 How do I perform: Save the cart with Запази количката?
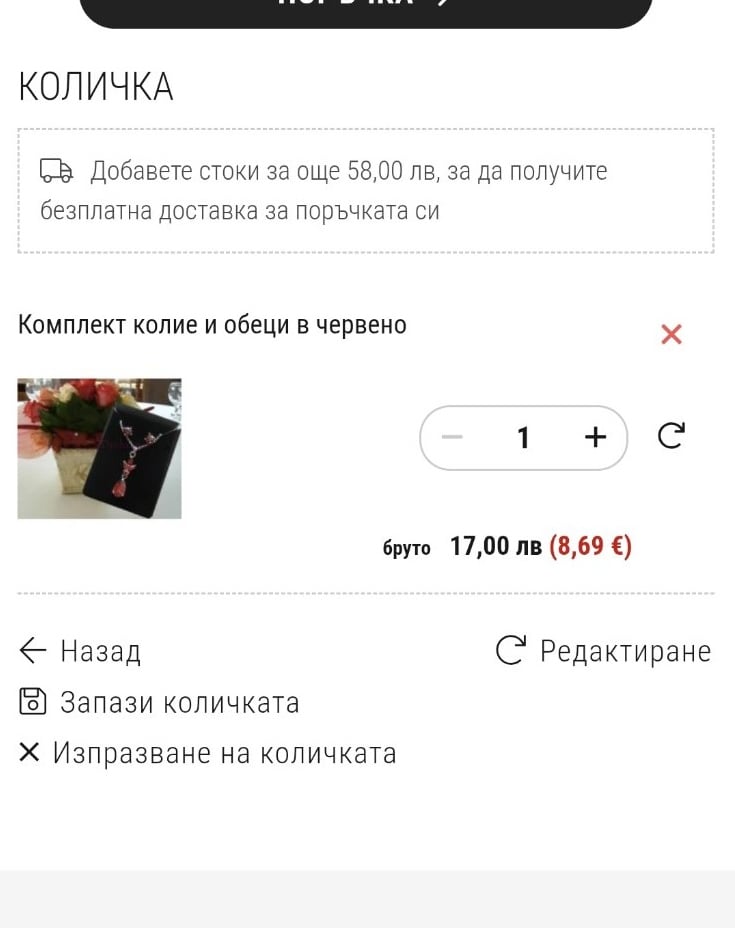coord(160,702)
